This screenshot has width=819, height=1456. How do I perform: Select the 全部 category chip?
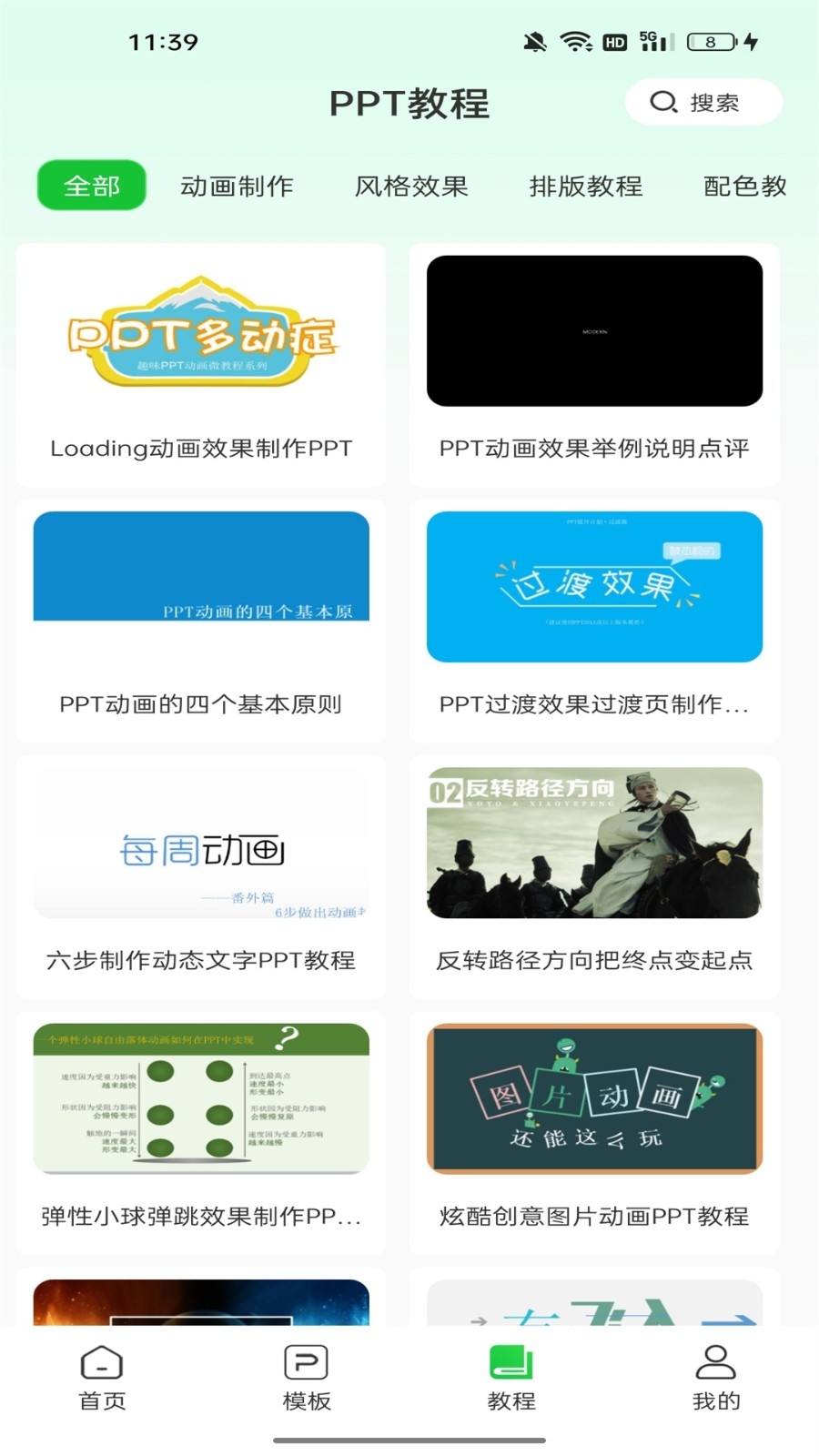click(92, 186)
